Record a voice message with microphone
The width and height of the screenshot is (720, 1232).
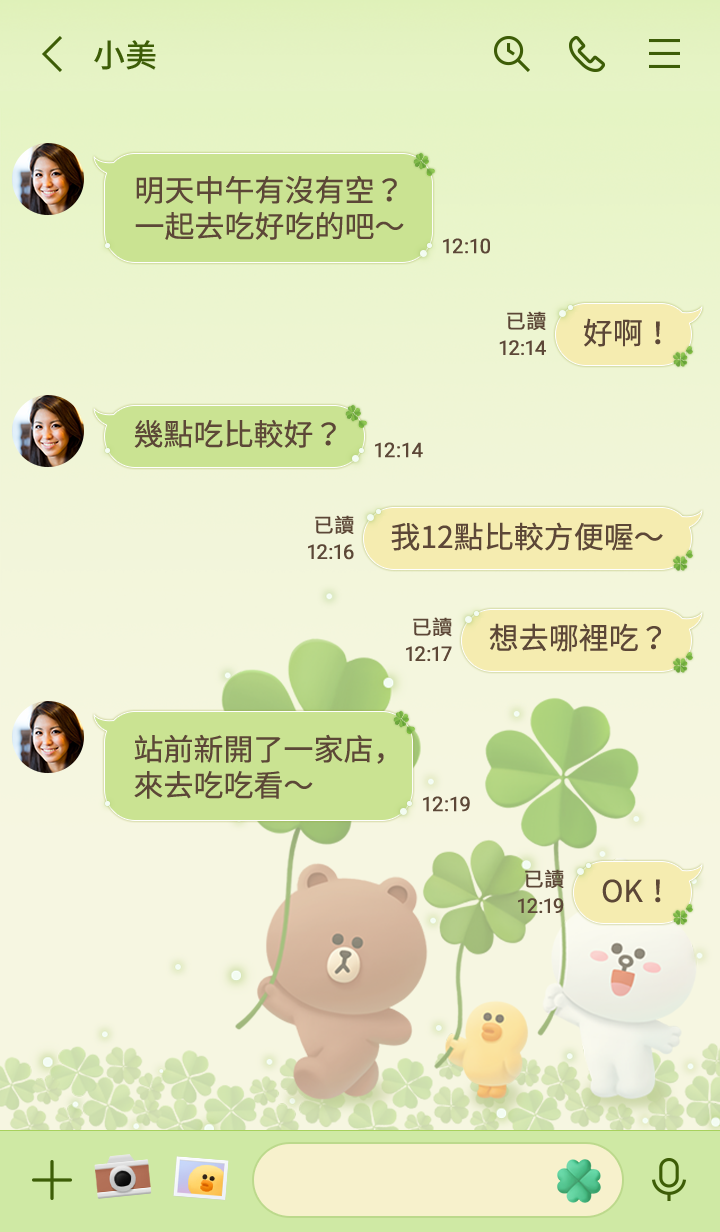click(668, 1180)
